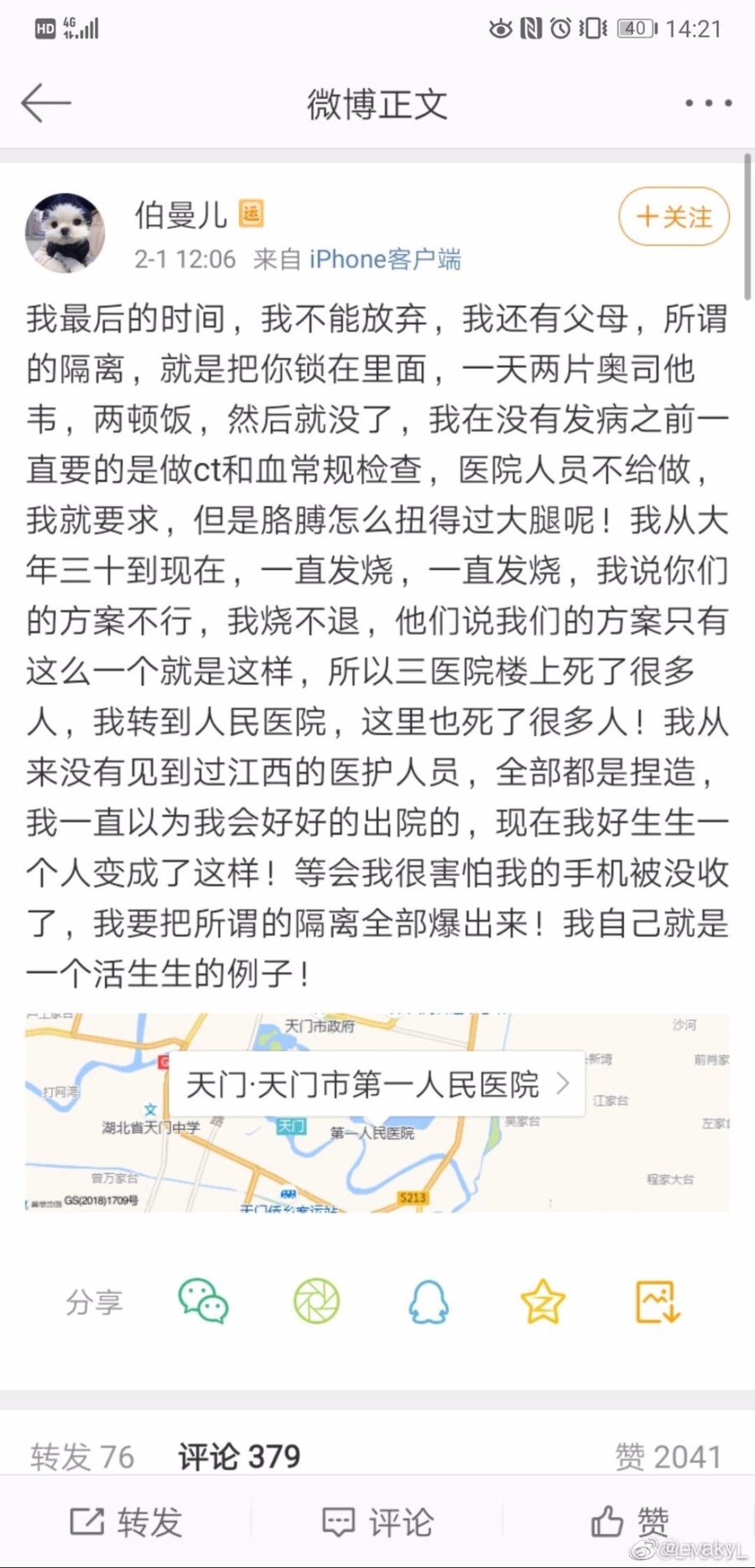Follow 伯曼儿 with the +关注 button
Viewport: 755px width, 1568px height.
(x=674, y=217)
